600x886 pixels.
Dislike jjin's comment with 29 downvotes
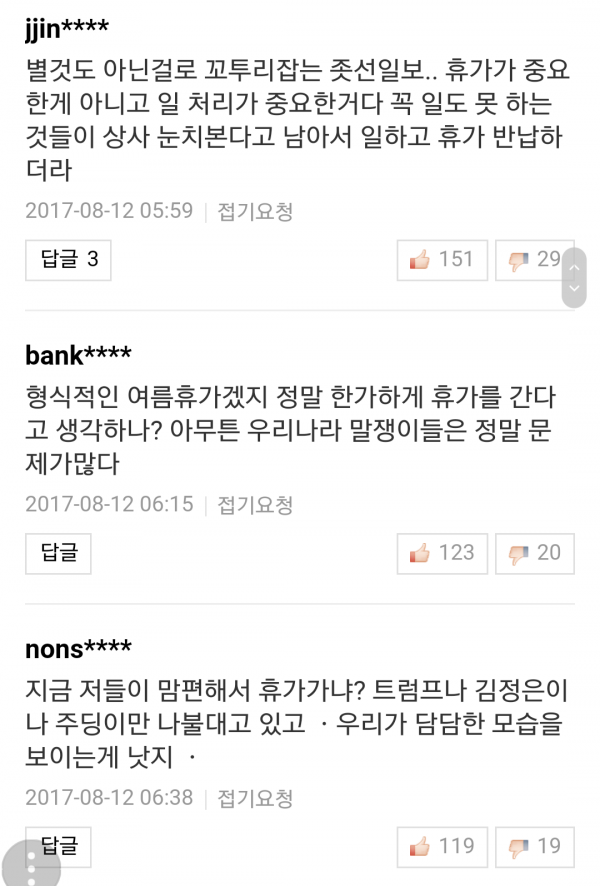coord(534,260)
